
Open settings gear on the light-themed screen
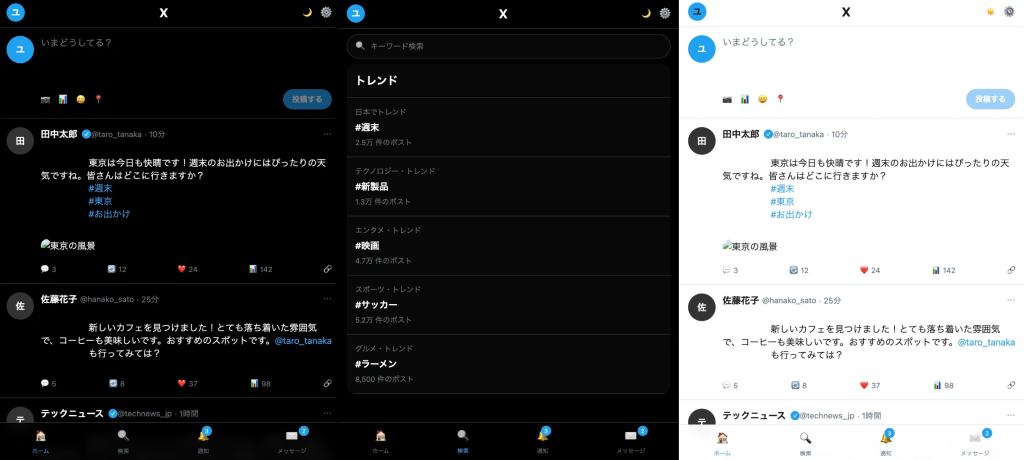[1008, 12]
